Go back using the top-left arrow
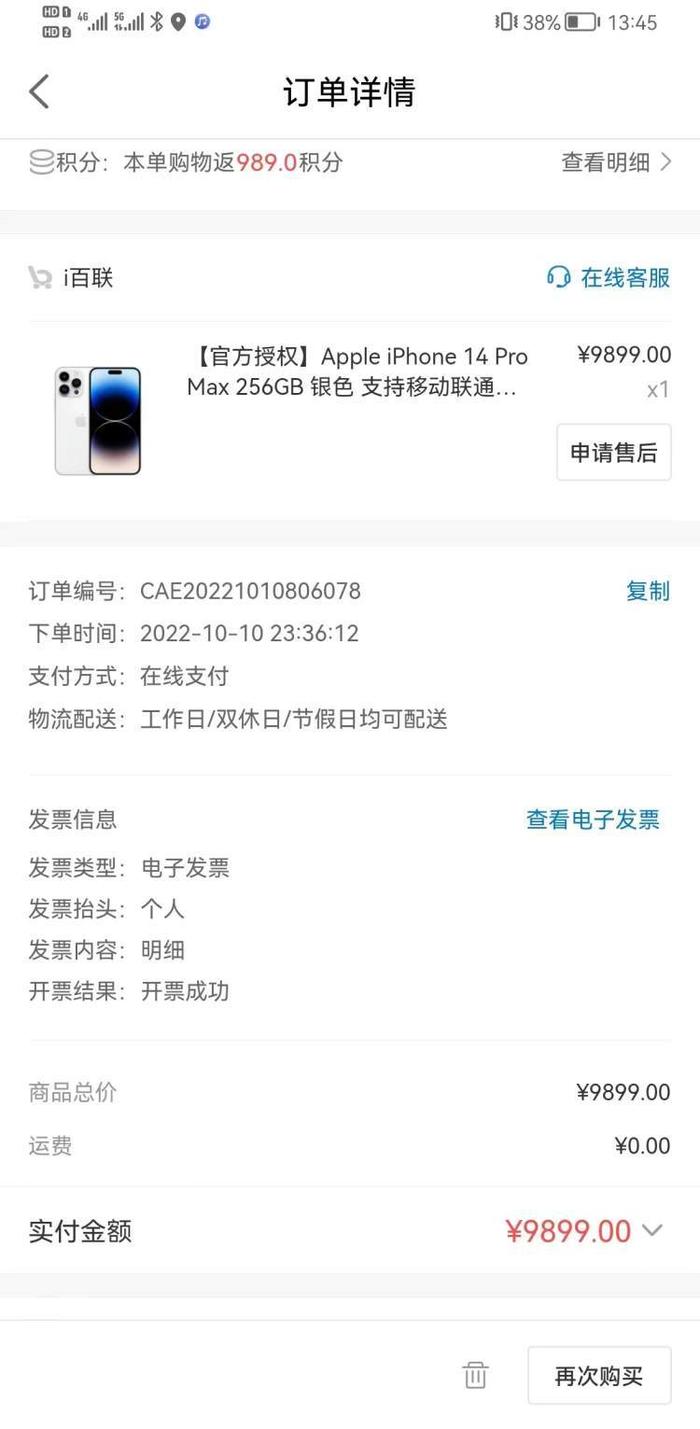The image size is (700, 1429). coord(39,92)
